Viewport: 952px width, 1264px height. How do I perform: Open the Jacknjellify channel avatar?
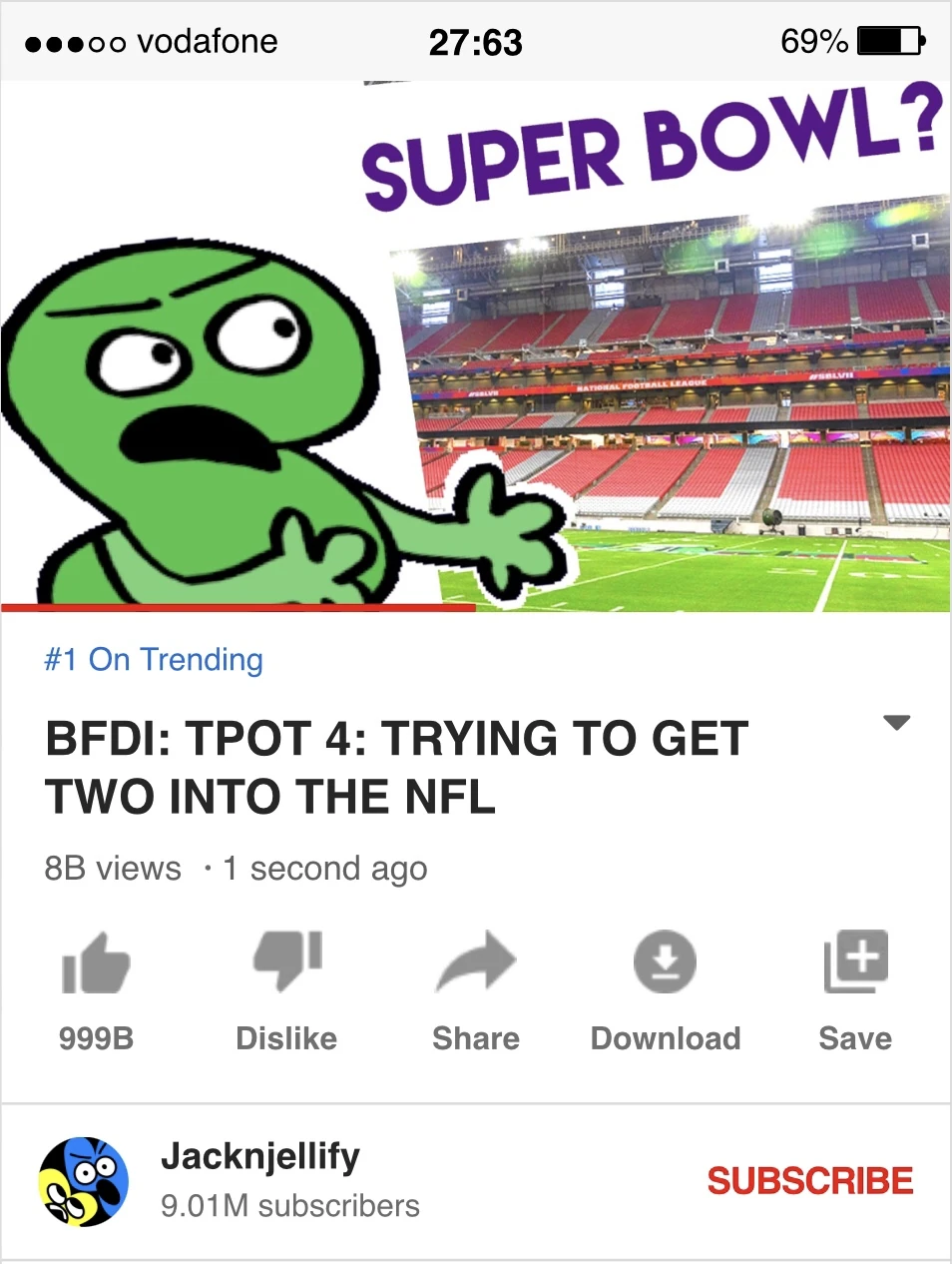coord(89,1181)
